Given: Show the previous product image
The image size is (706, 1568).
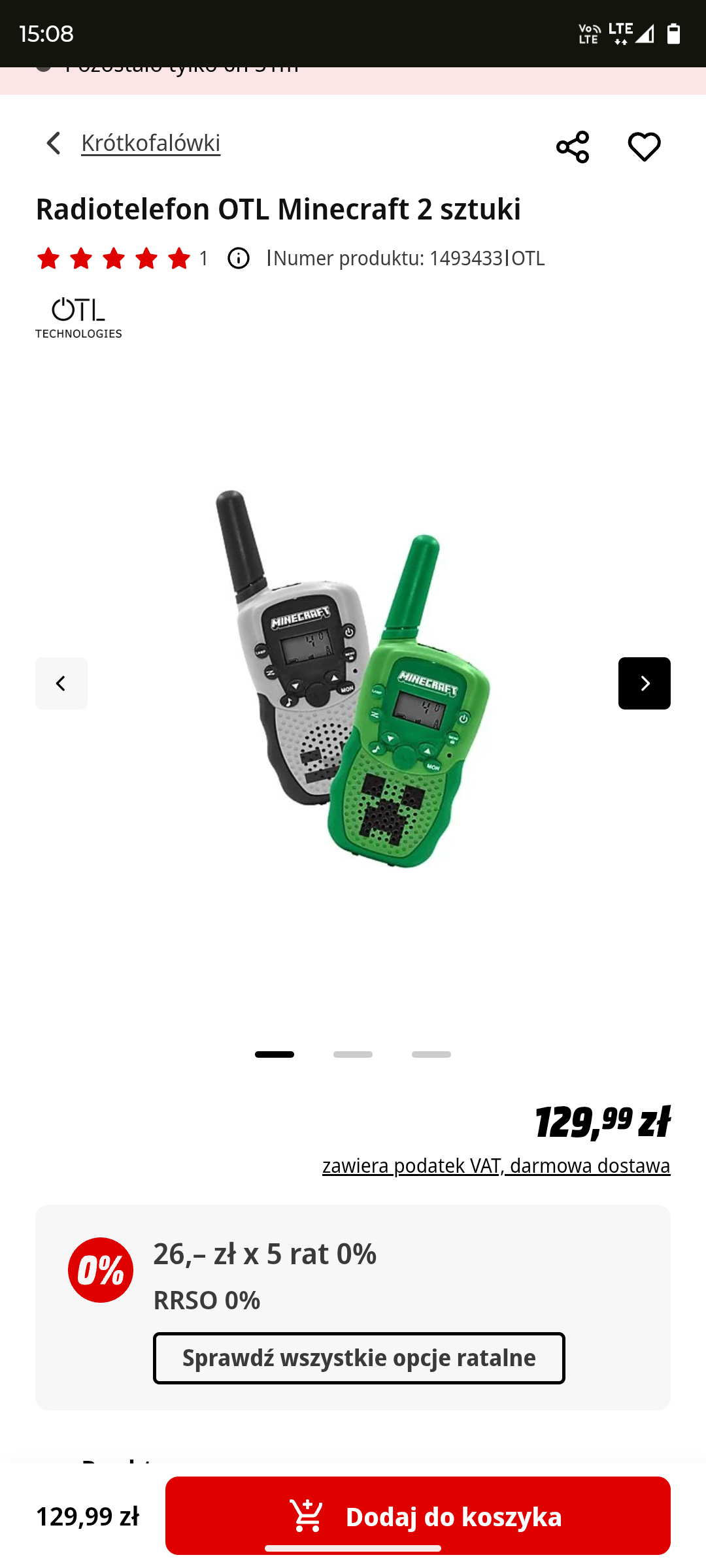Looking at the screenshot, I should pyautogui.click(x=61, y=683).
